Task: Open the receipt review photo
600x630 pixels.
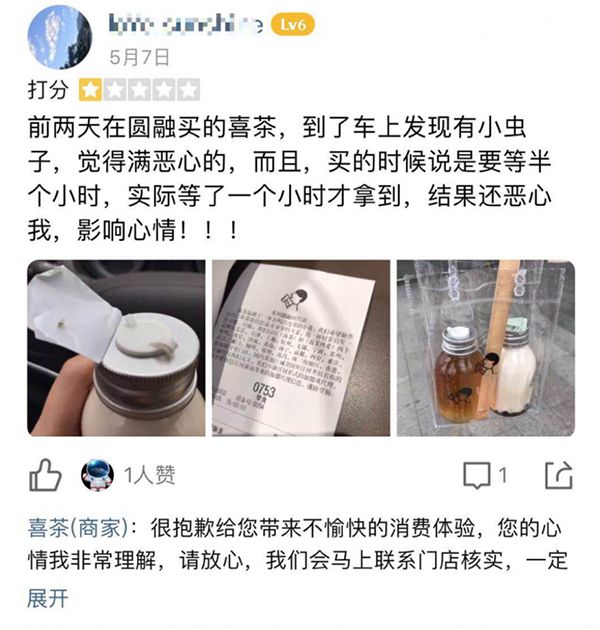Action: [x=300, y=347]
